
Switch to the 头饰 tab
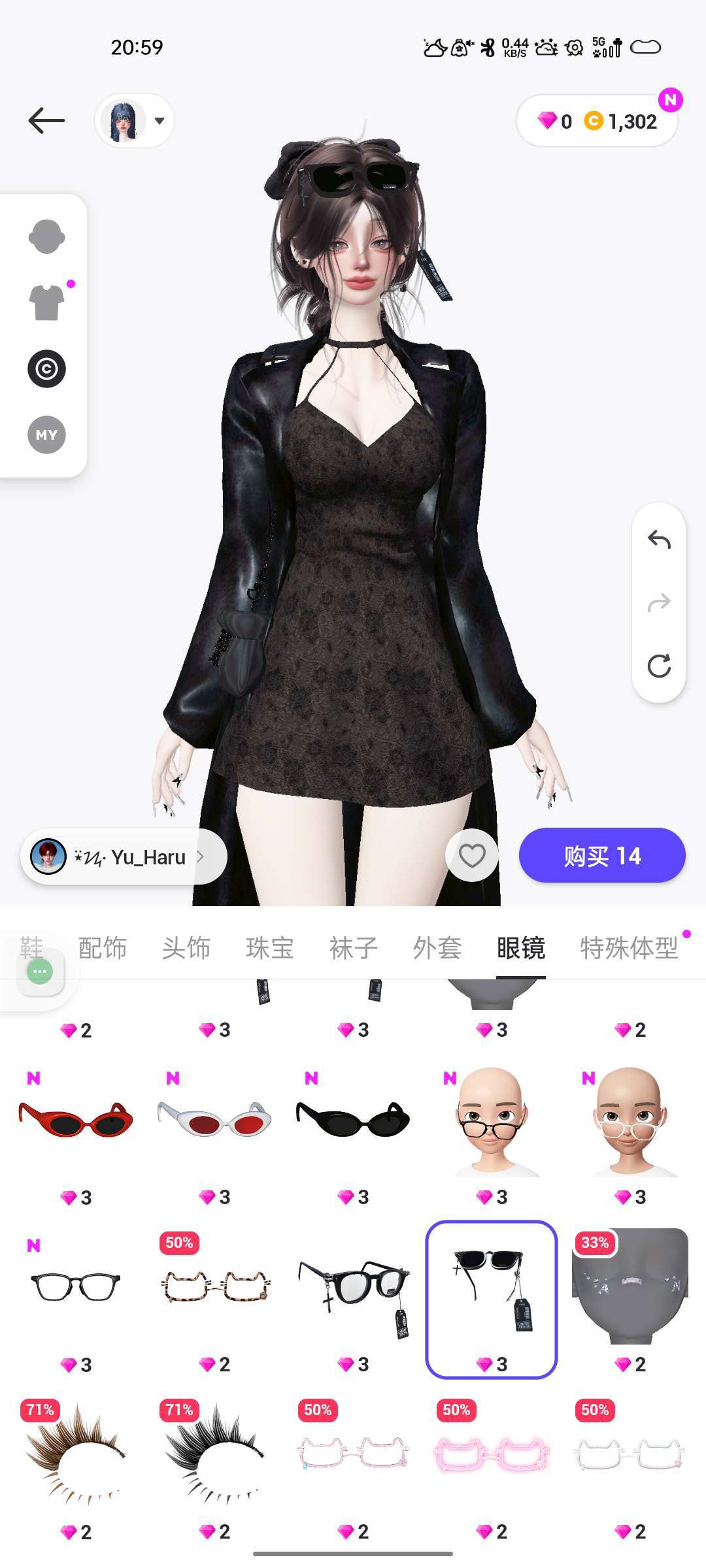[186, 948]
